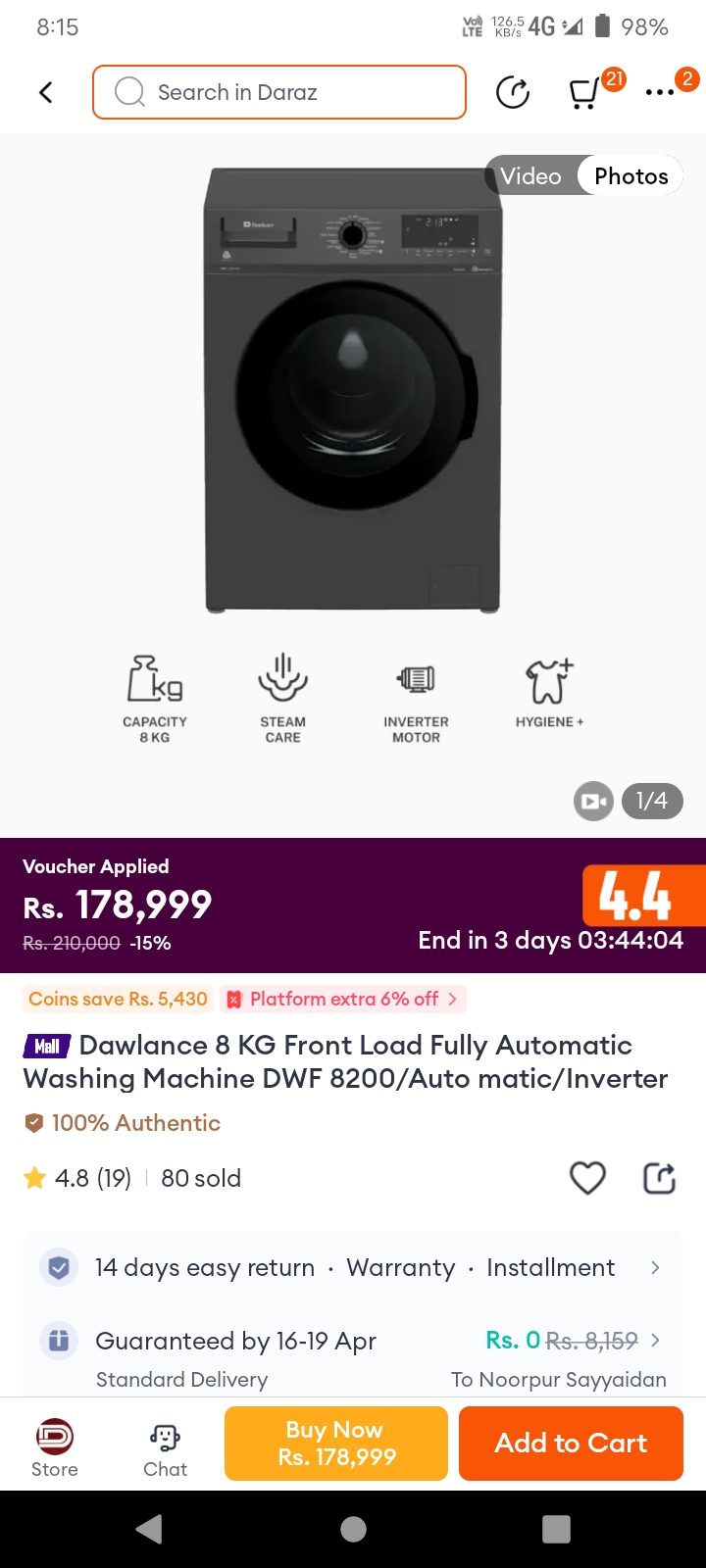706x1568 pixels.
Task: Expand 14 days easy return details
Action: pyautogui.click(x=353, y=1267)
